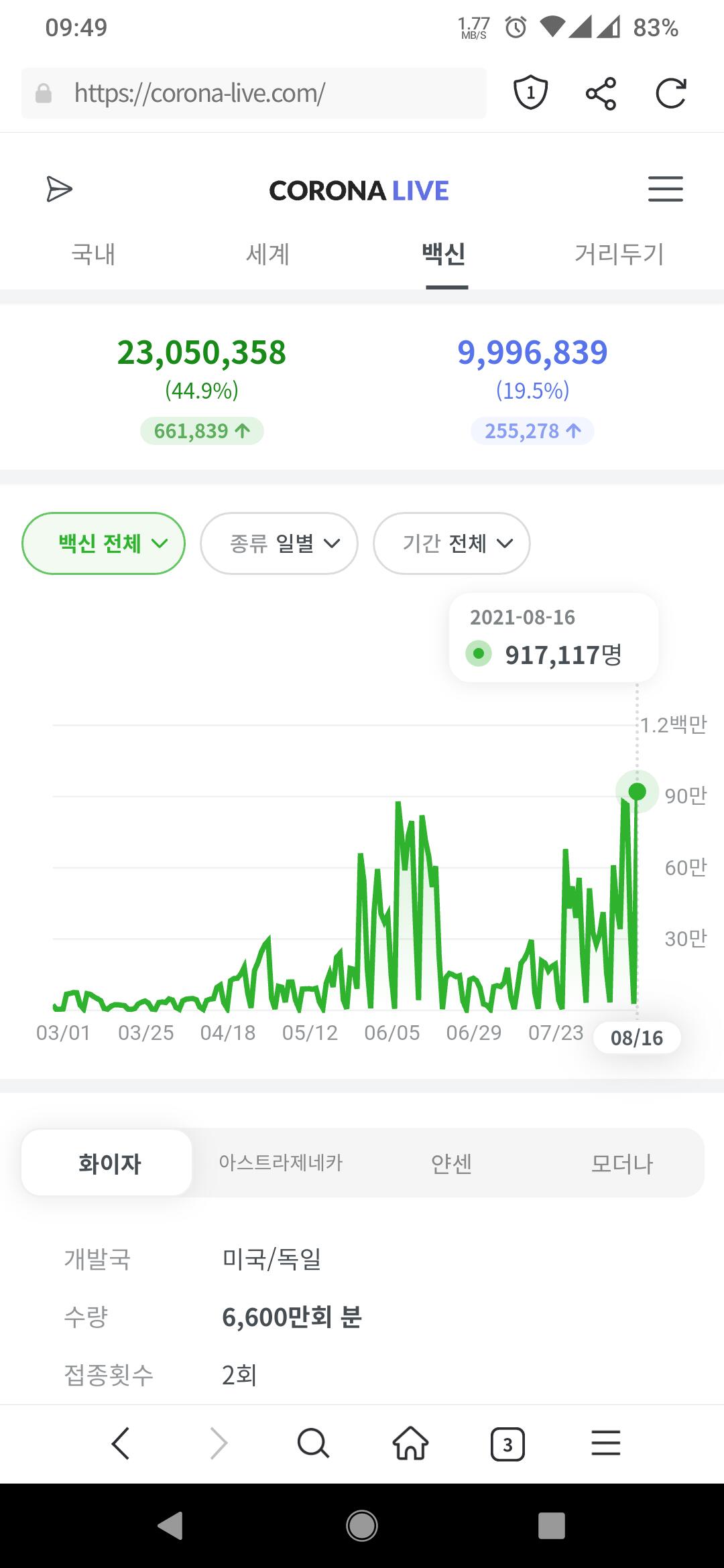Image resolution: width=724 pixels, height=1568 pixels.
Task: Expand the 종류 일별 dropdown
Action: point(279,543)
